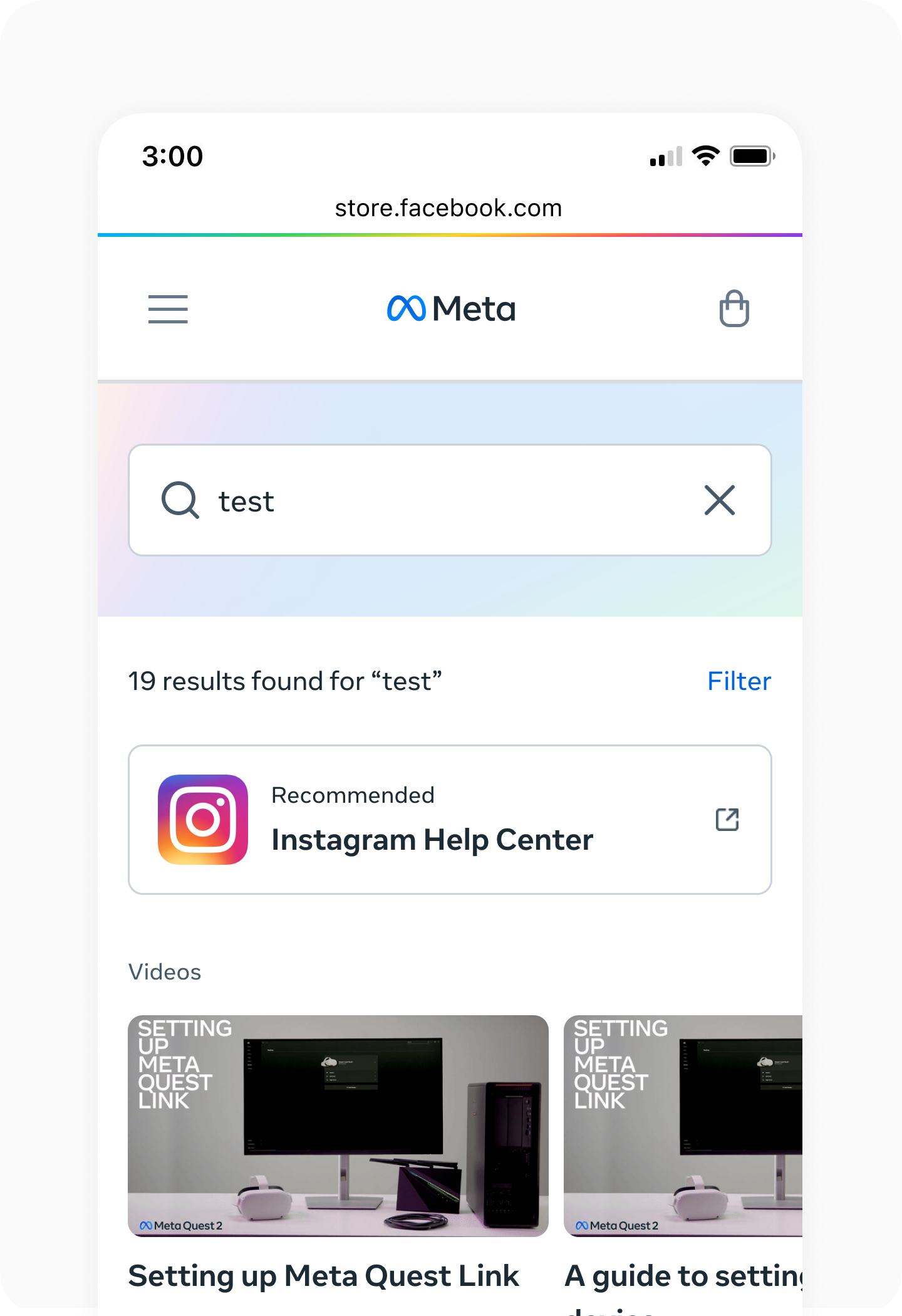Image resolution: width=902 pixels, height=1316 pixels.
Task: Open the Filter options
Action: [x=739, y=681]
